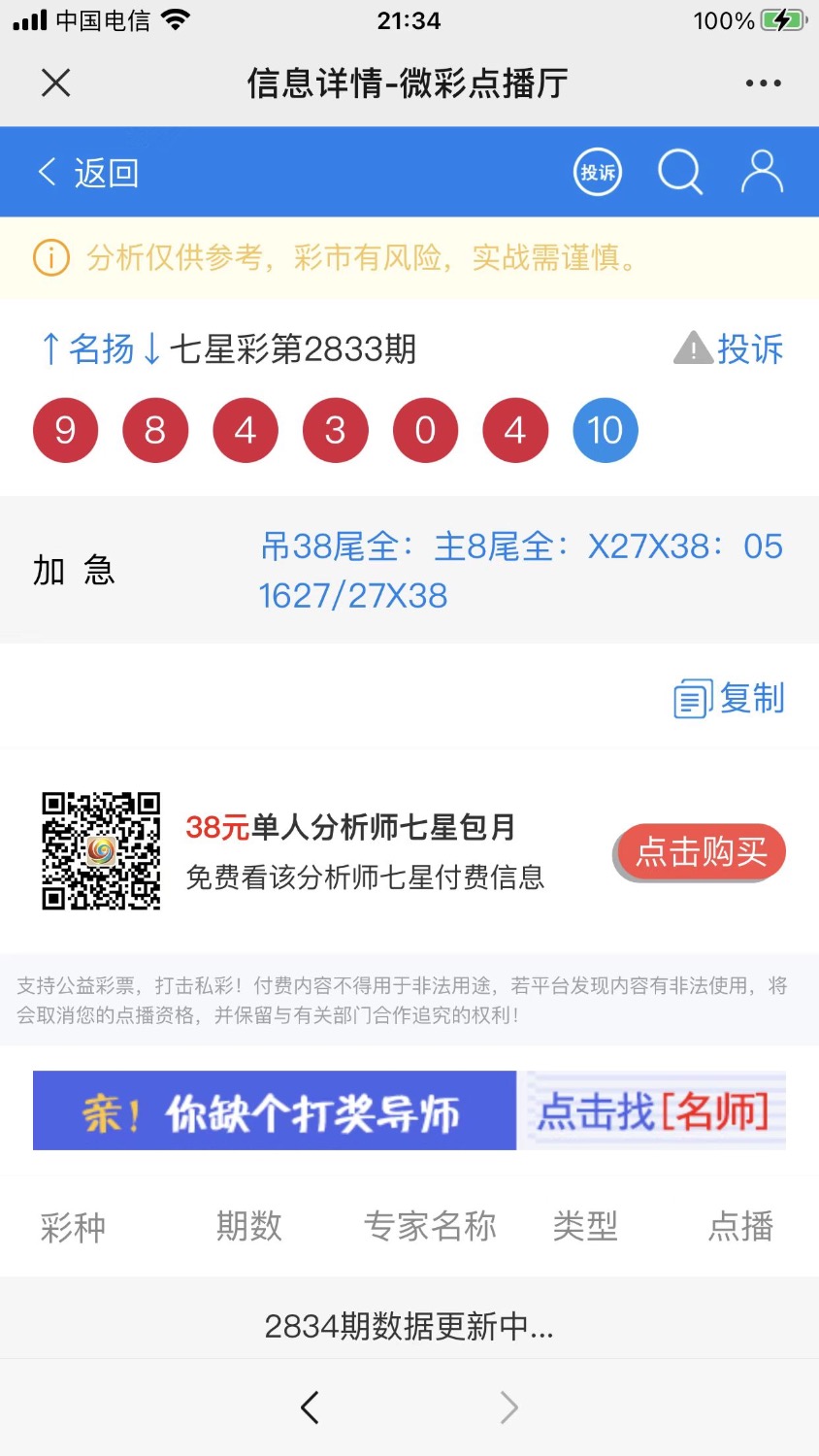
Task: Tap the down arrow after 名扬
Action: tap(151, 349)
